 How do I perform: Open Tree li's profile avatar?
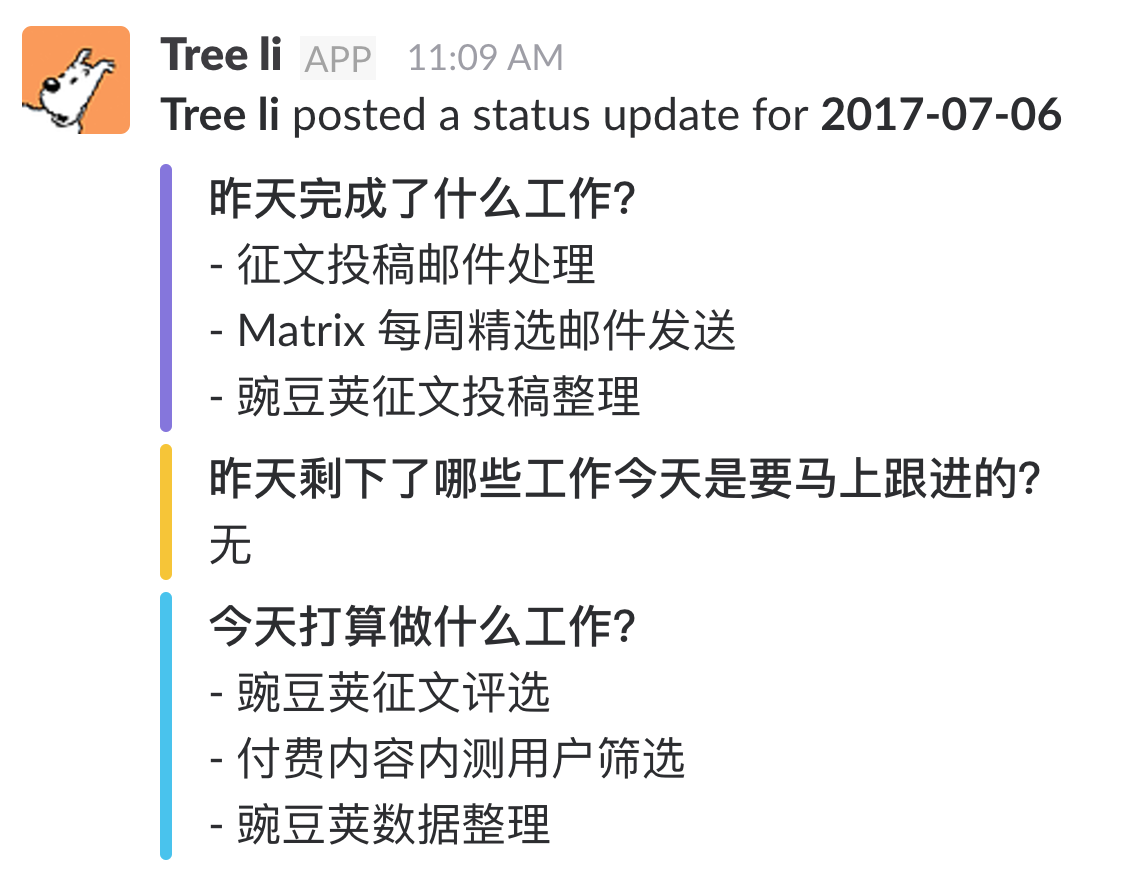coord(76,80)
